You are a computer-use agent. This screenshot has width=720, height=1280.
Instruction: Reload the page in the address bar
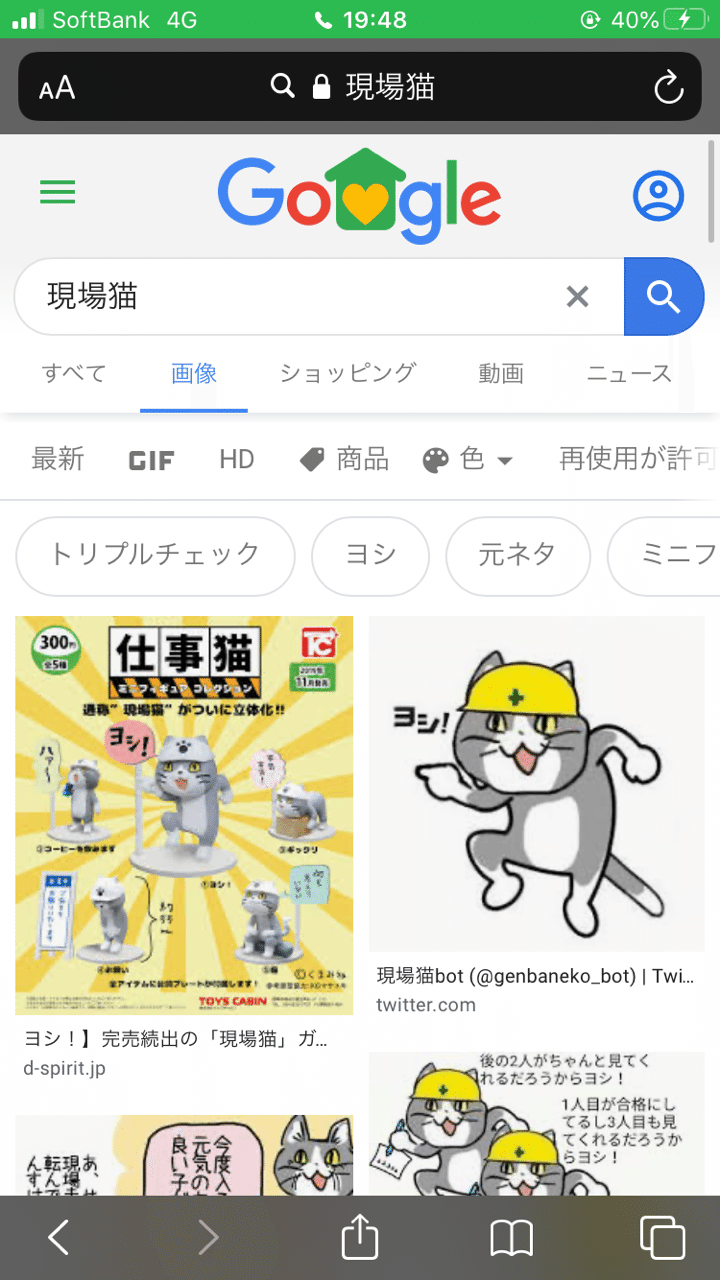[x=668, y=88]
